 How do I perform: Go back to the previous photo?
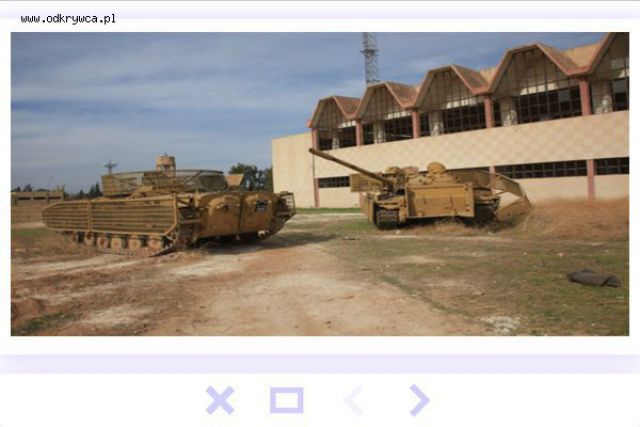point(352,400)
